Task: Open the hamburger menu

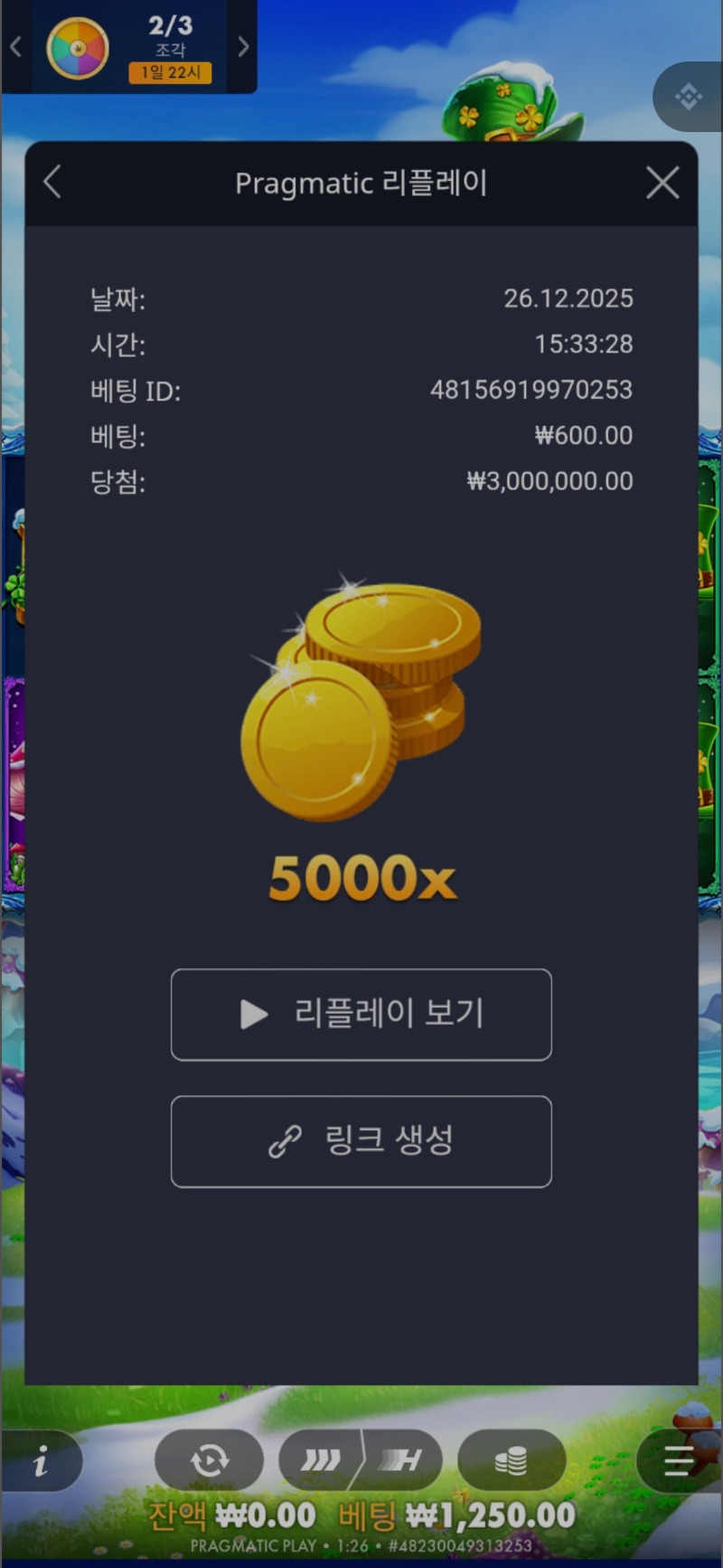Action: click(679, 1460)
